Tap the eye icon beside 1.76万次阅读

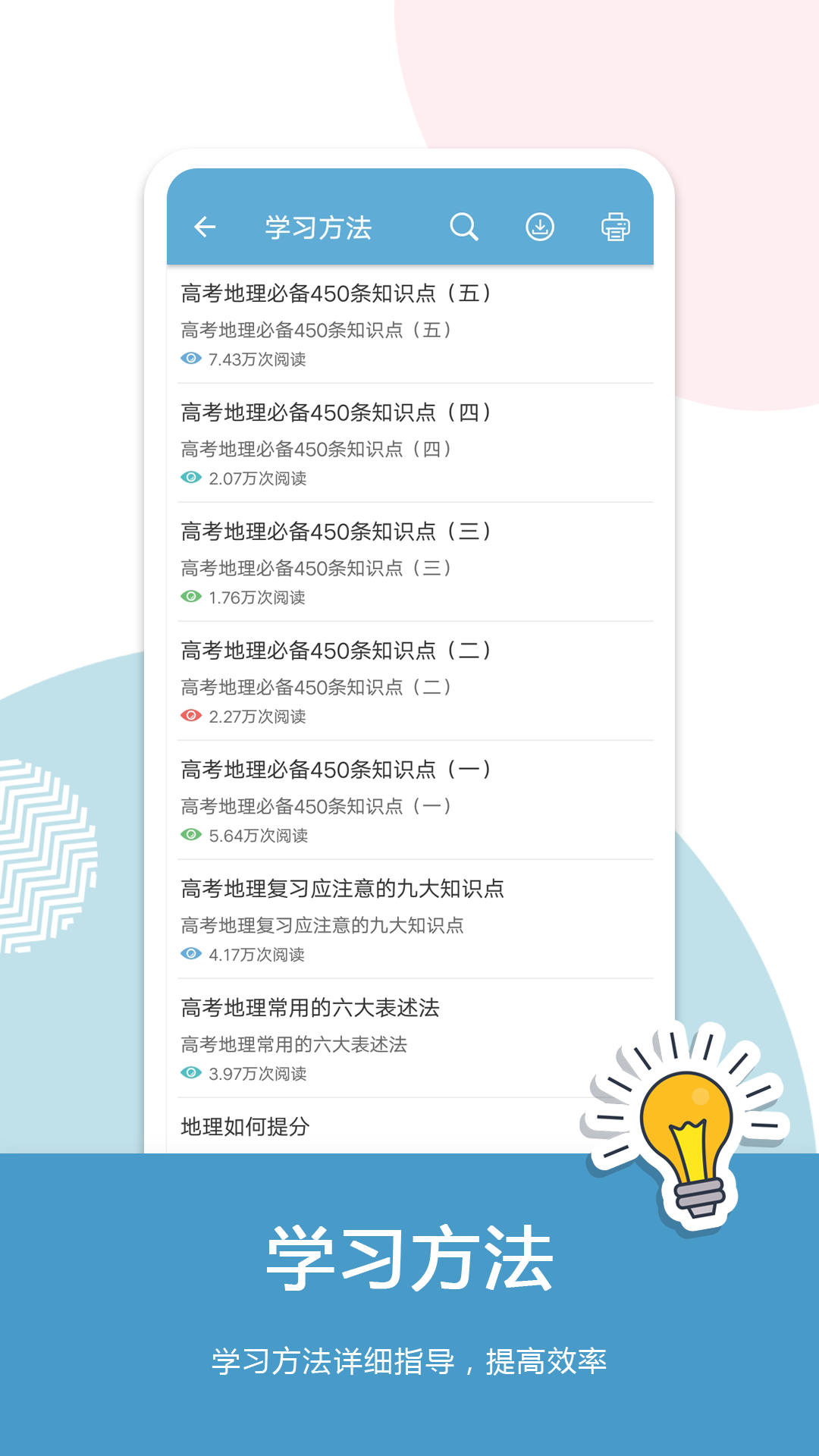tap(190, 596)
